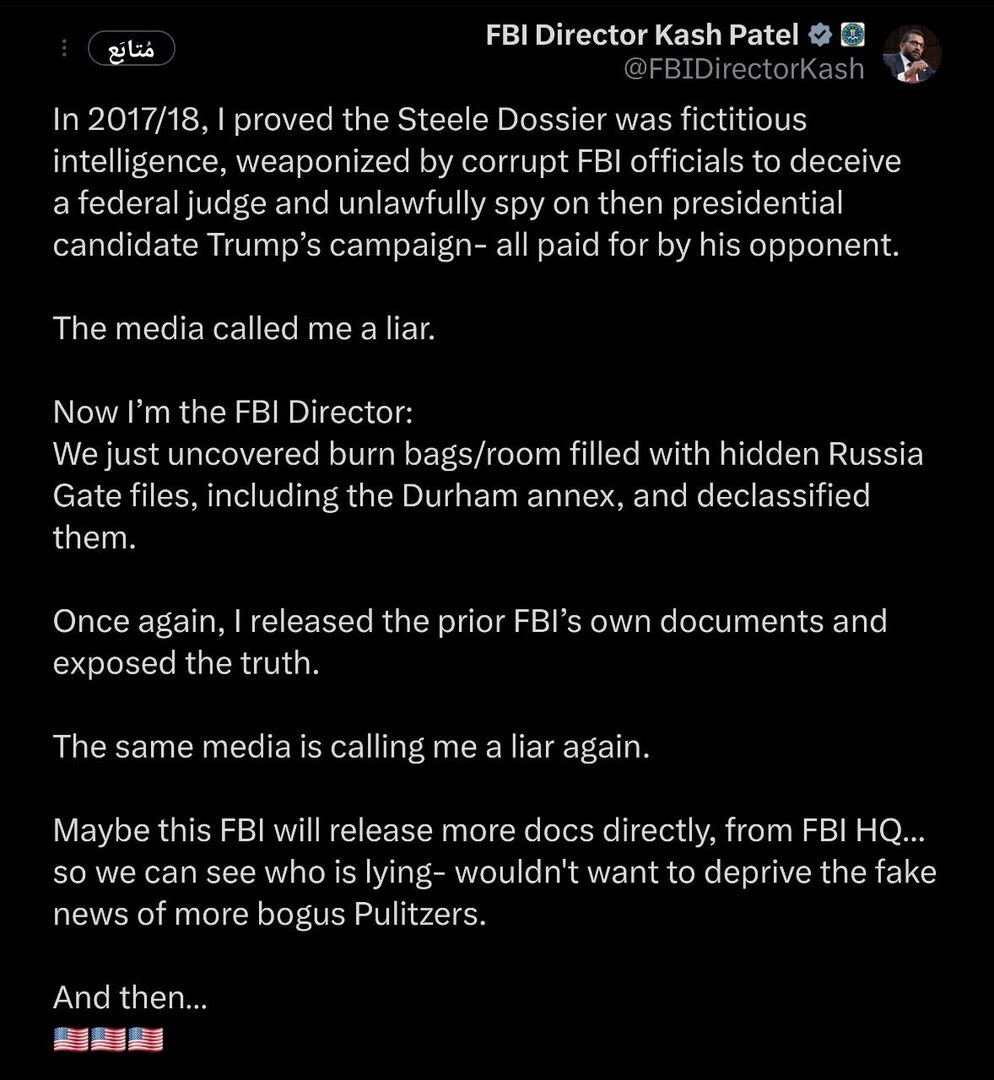Open the tweet's overflow menu
The height and width of the screenshot is (1080, 994).
pos(64,49)
